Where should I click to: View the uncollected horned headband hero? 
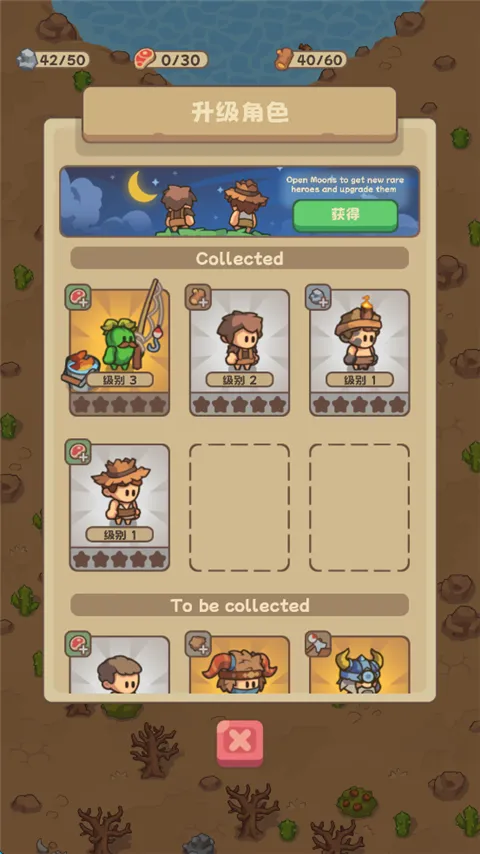coord(240,665)
